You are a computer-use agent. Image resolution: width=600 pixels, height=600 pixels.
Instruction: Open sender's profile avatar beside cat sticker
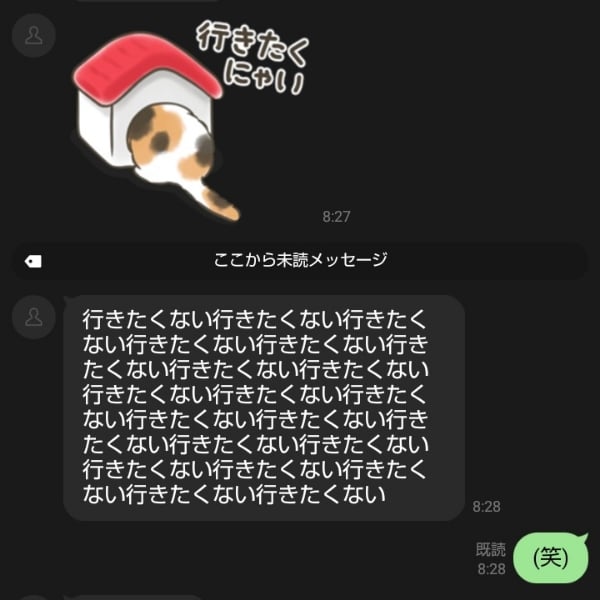click(34, 36)
